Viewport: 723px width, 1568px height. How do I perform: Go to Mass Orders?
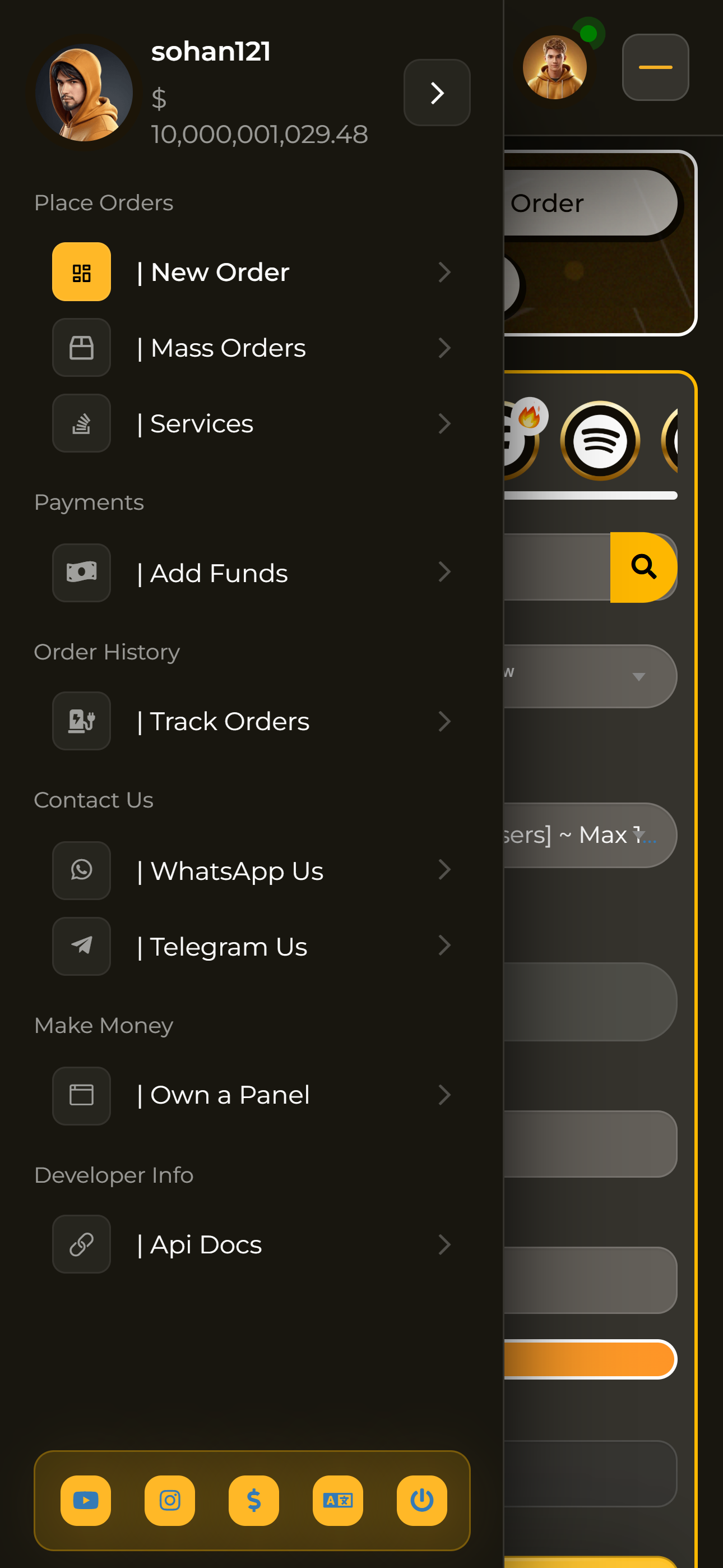(x=251, y=348)
